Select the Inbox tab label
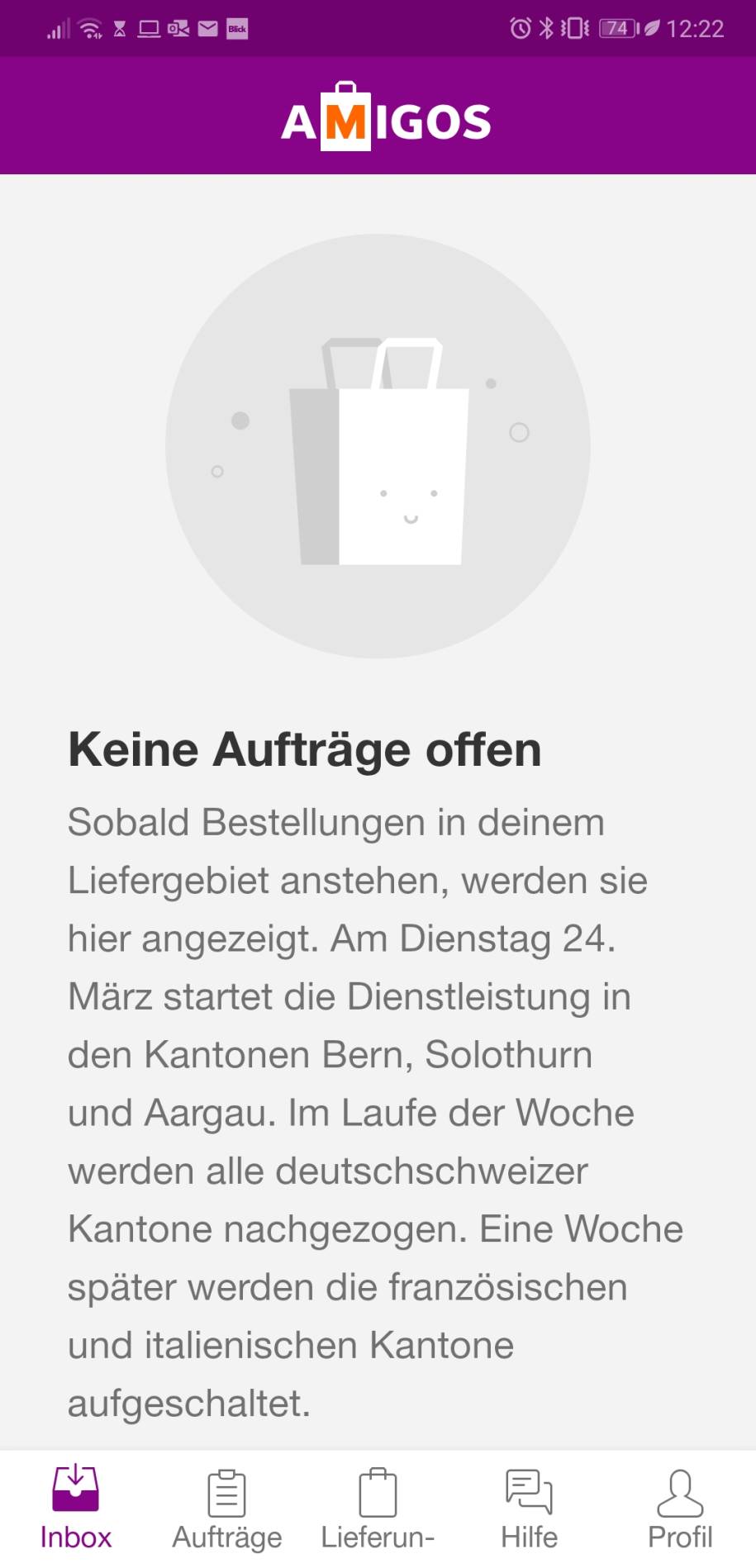The width and height of the screenshot is (756, 1568). coord(75,1537)
